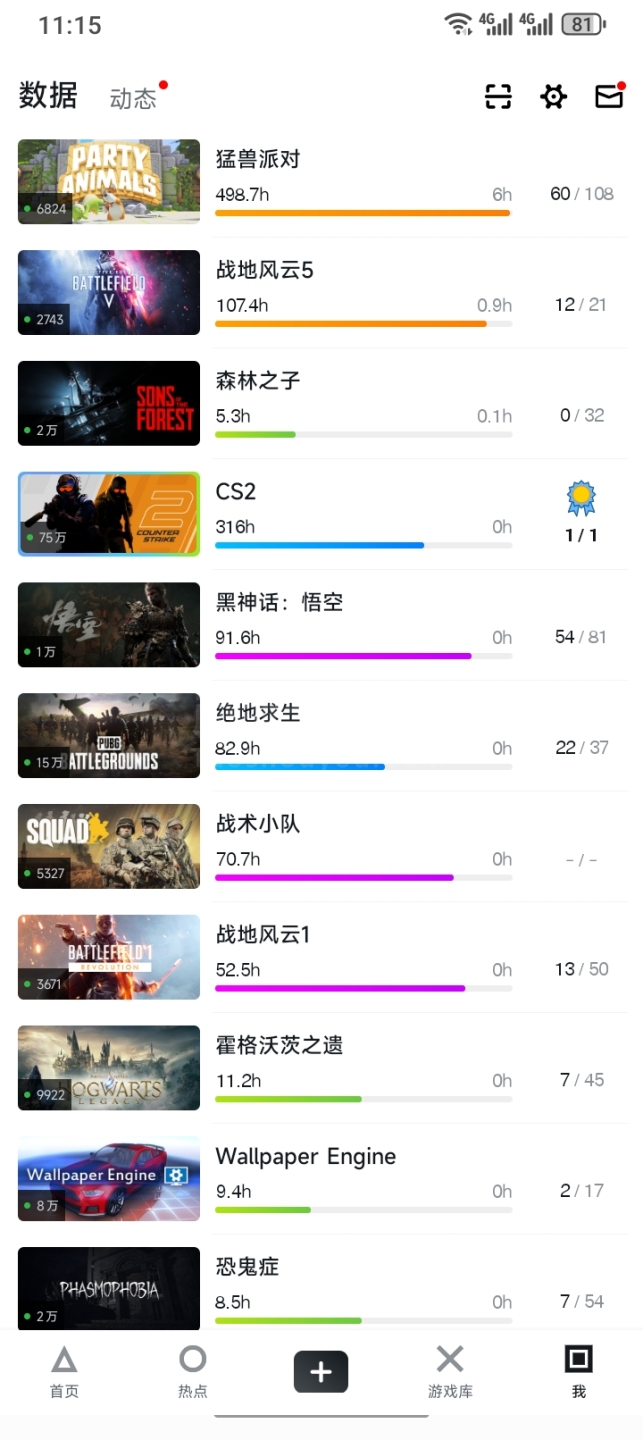Open the scan code icon
Image resolution: width=643 pixels, height=1440 pixels.
coord(498,96)
